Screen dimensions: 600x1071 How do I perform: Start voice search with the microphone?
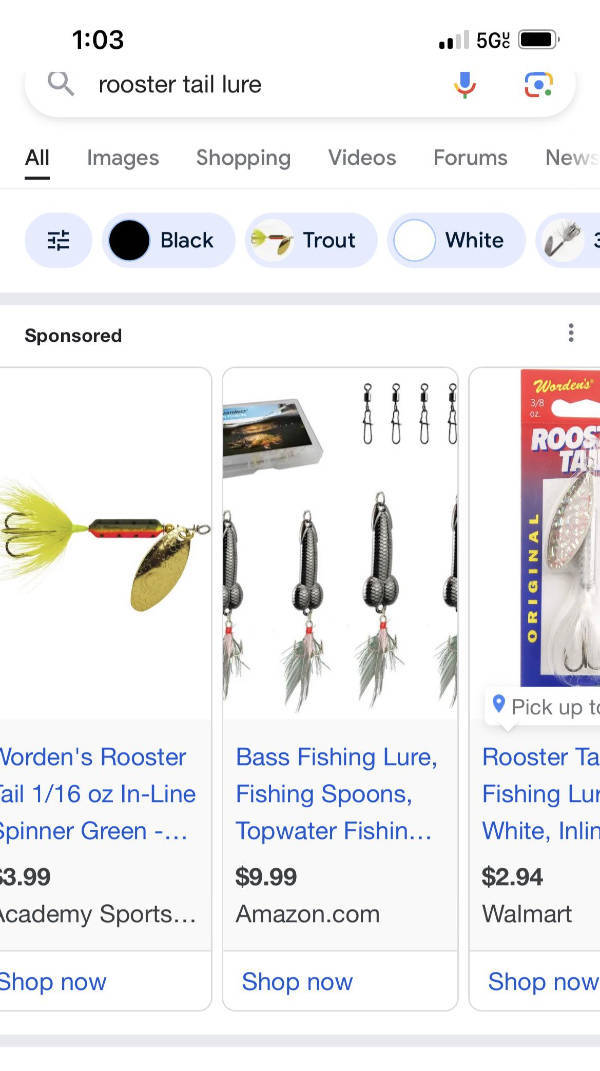click(465, 85)
